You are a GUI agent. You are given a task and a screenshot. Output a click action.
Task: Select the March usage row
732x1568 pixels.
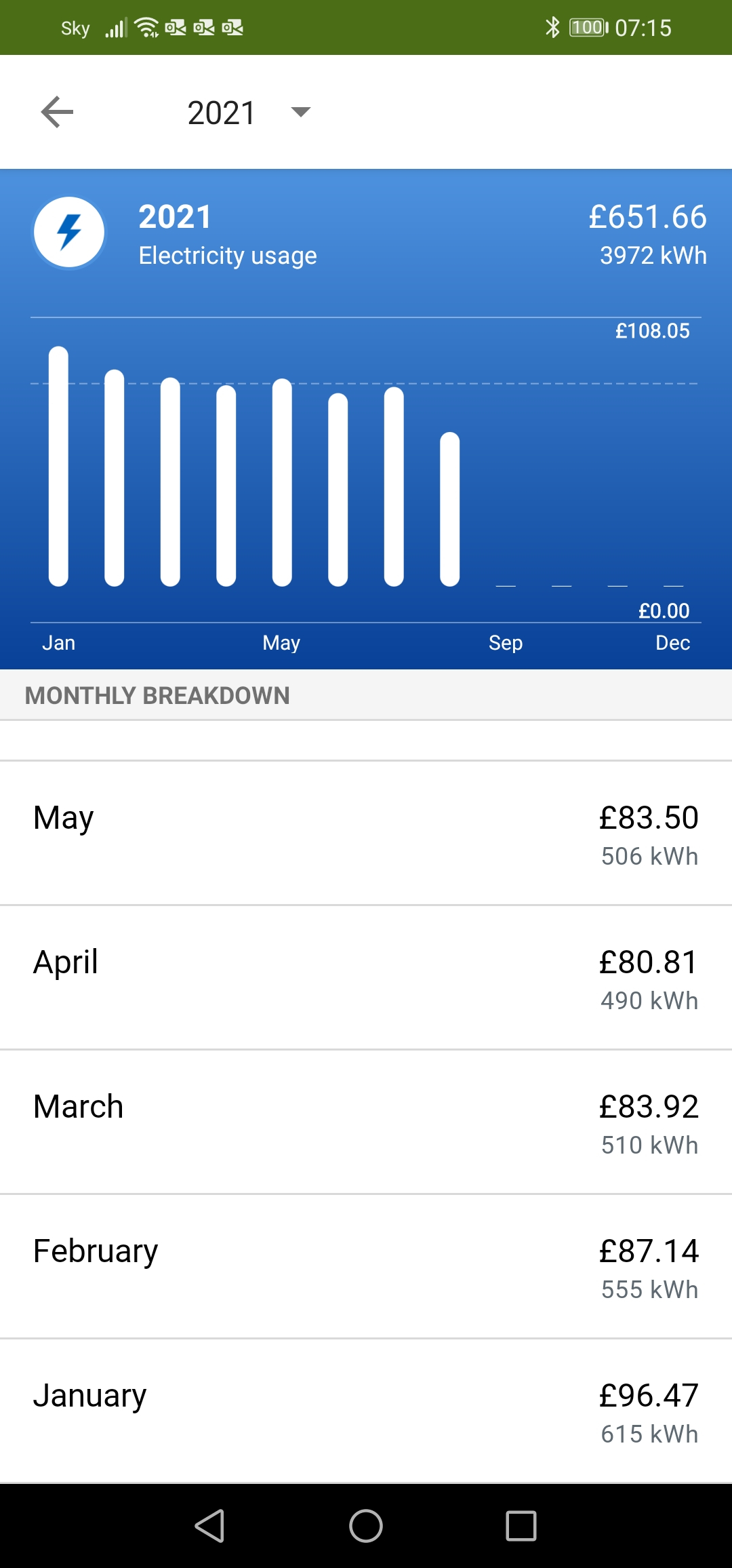pyautogui.click(x=366, y=1122)
